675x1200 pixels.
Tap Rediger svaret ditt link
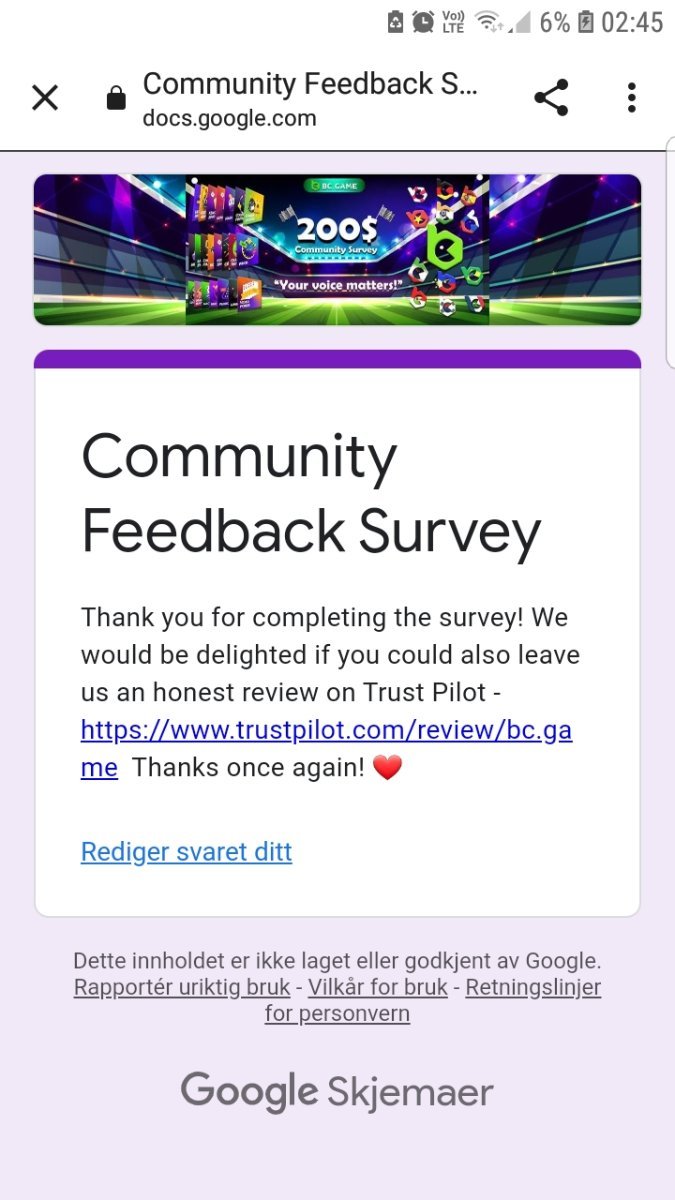[186, 852]
